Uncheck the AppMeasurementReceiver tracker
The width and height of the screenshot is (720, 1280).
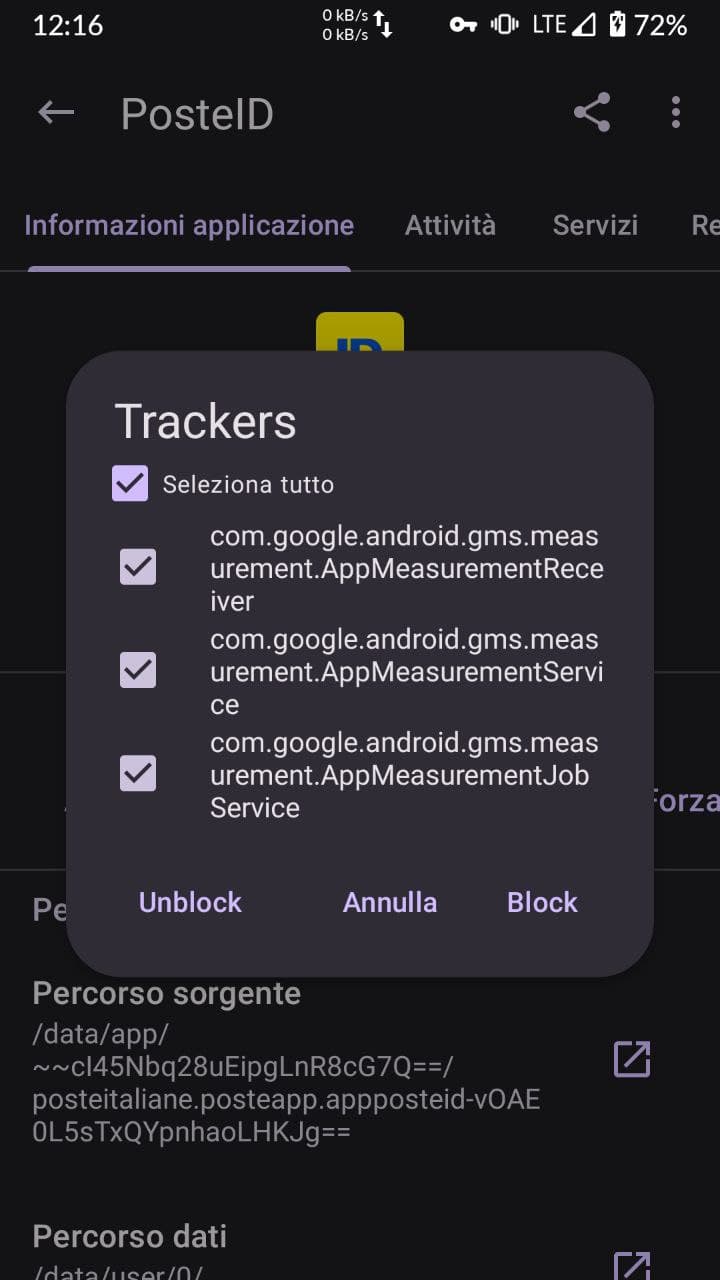[138, 568]
